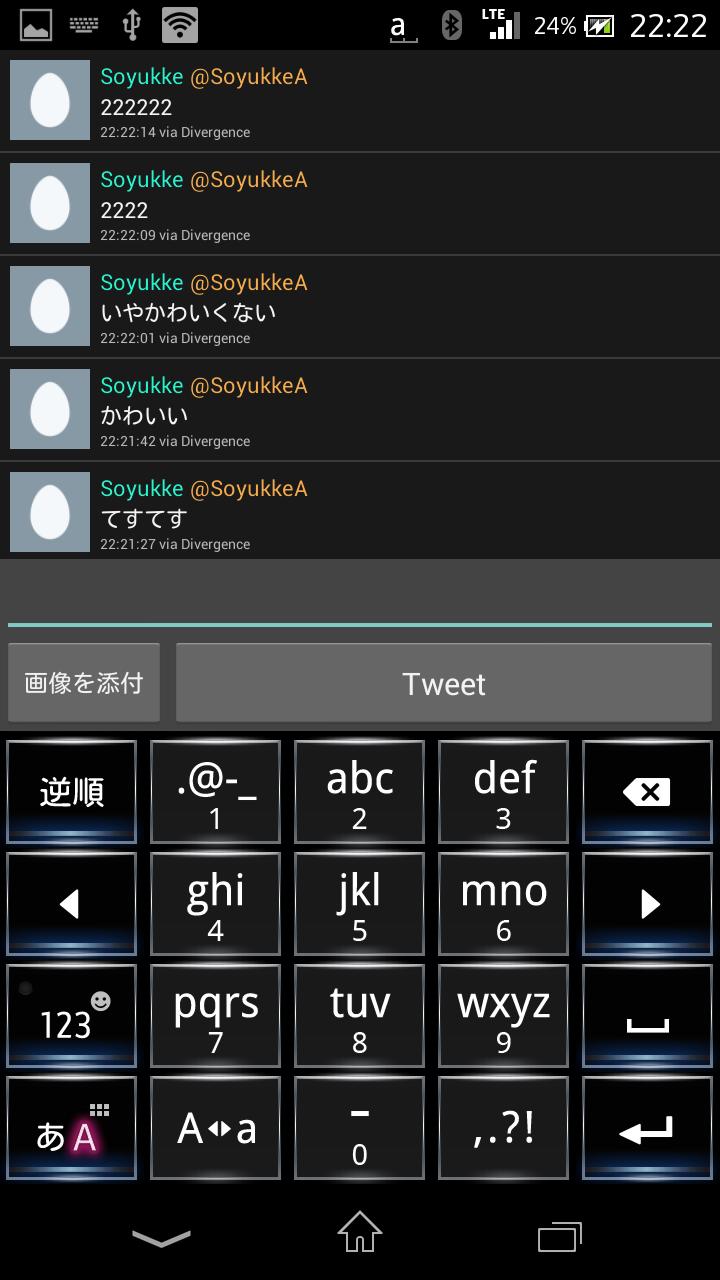The width and height of the screenshot is (720, 1280).
Task: Tap the backspace key on keyboard
Action: (647, 792)
